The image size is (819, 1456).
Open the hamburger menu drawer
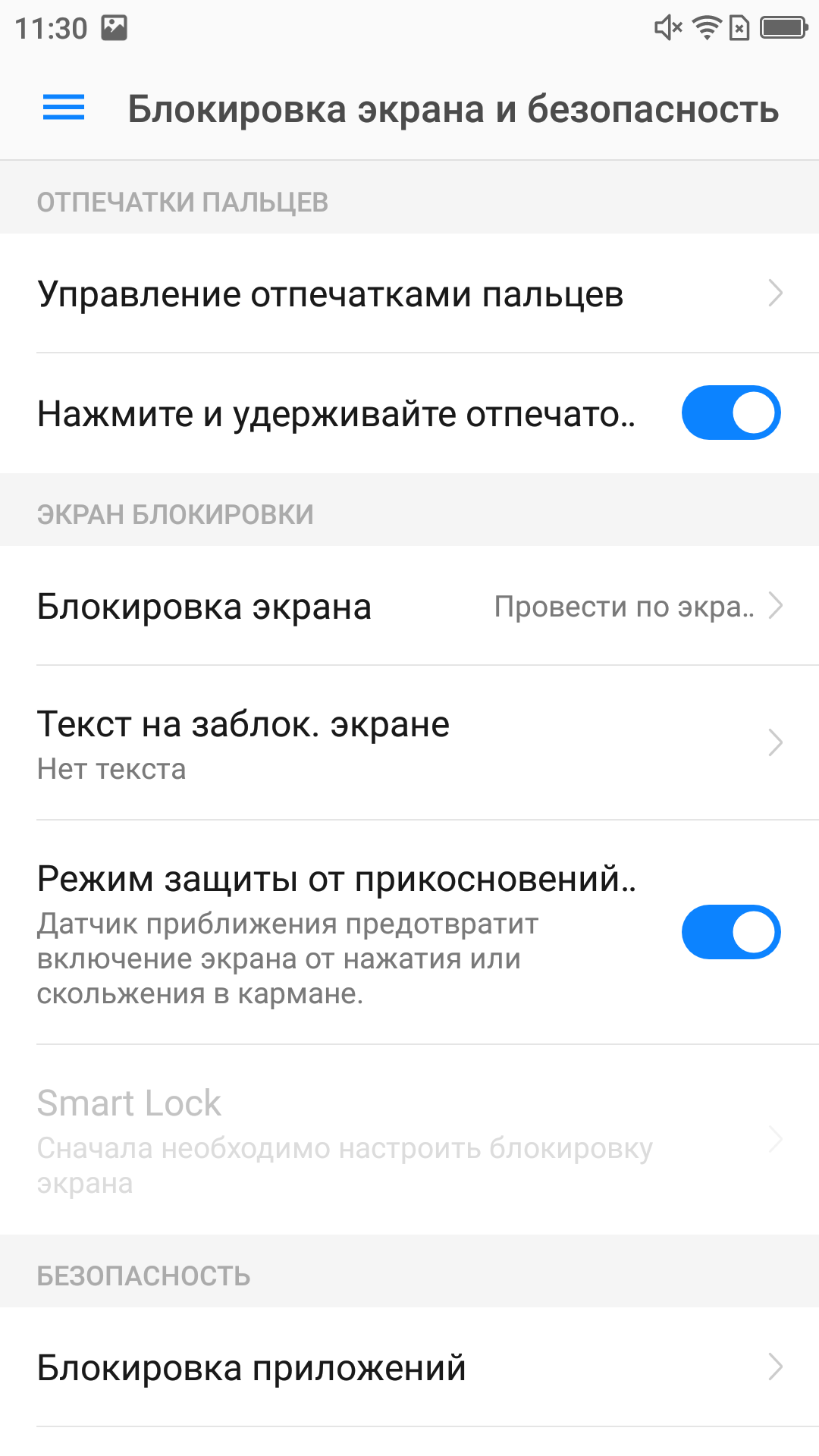[x=64, y=108]
